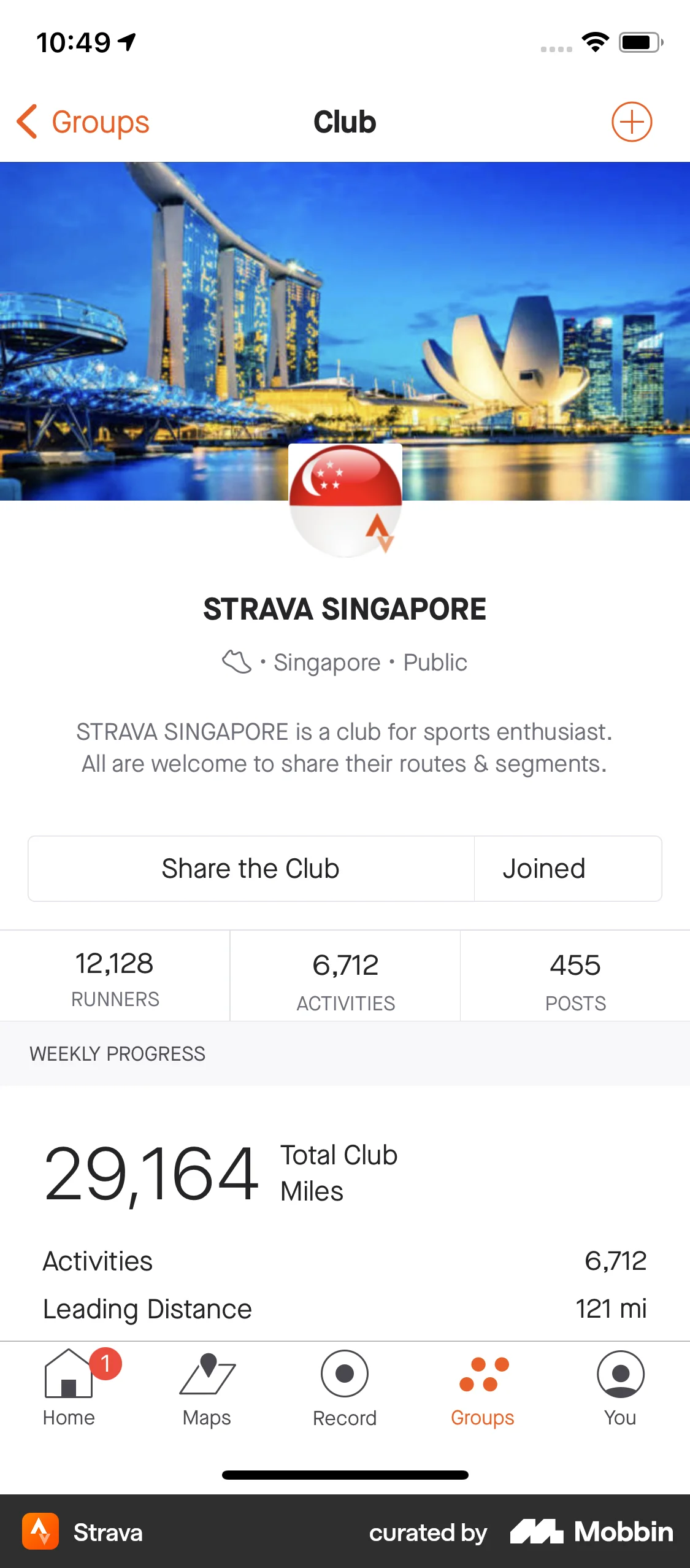Toggle club membership via the Joined button
Image resolution: width=690 pixels, height=1568 pixels.
point(543,868)
